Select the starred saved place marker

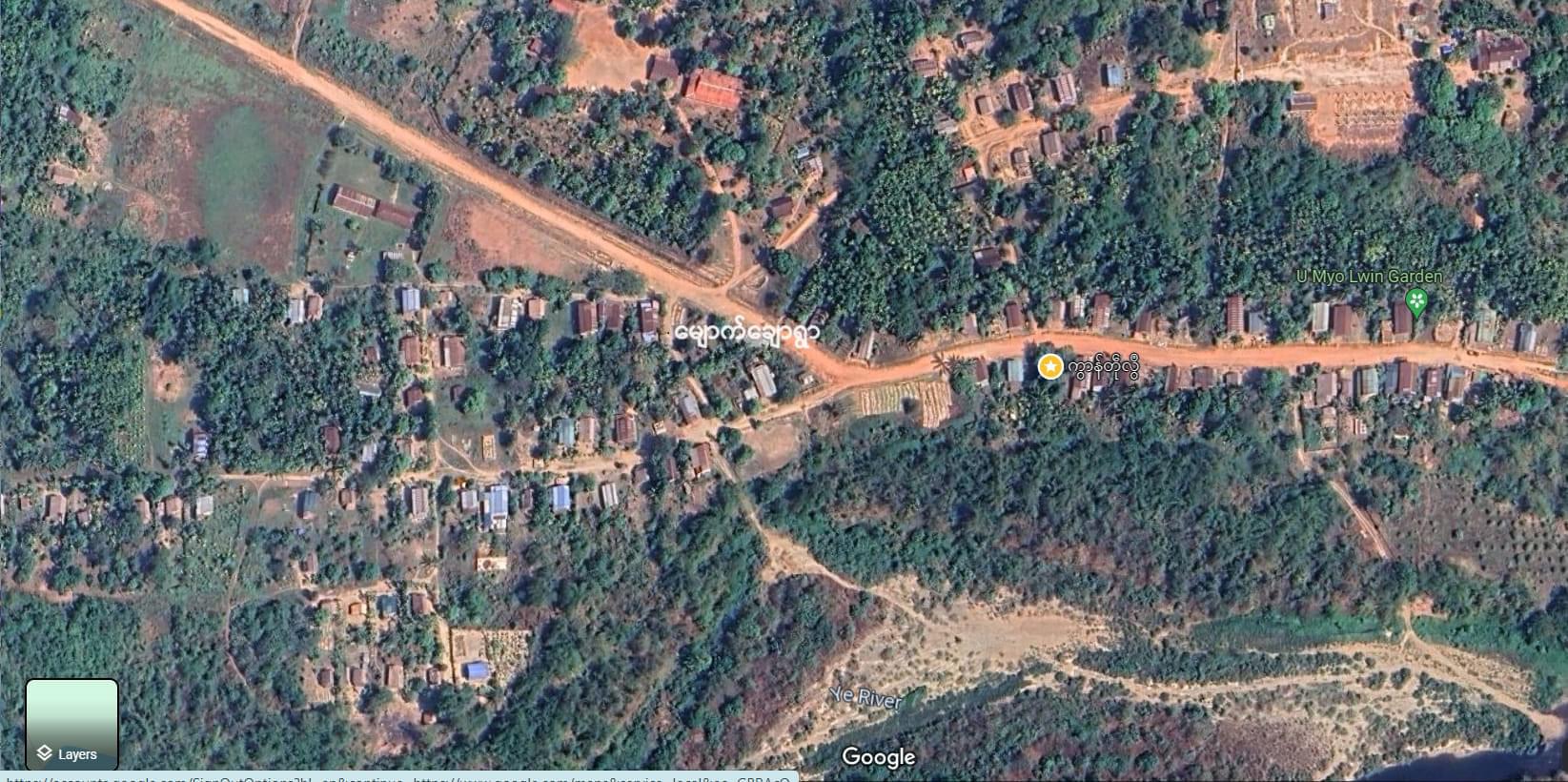[x=1050, y=366]
